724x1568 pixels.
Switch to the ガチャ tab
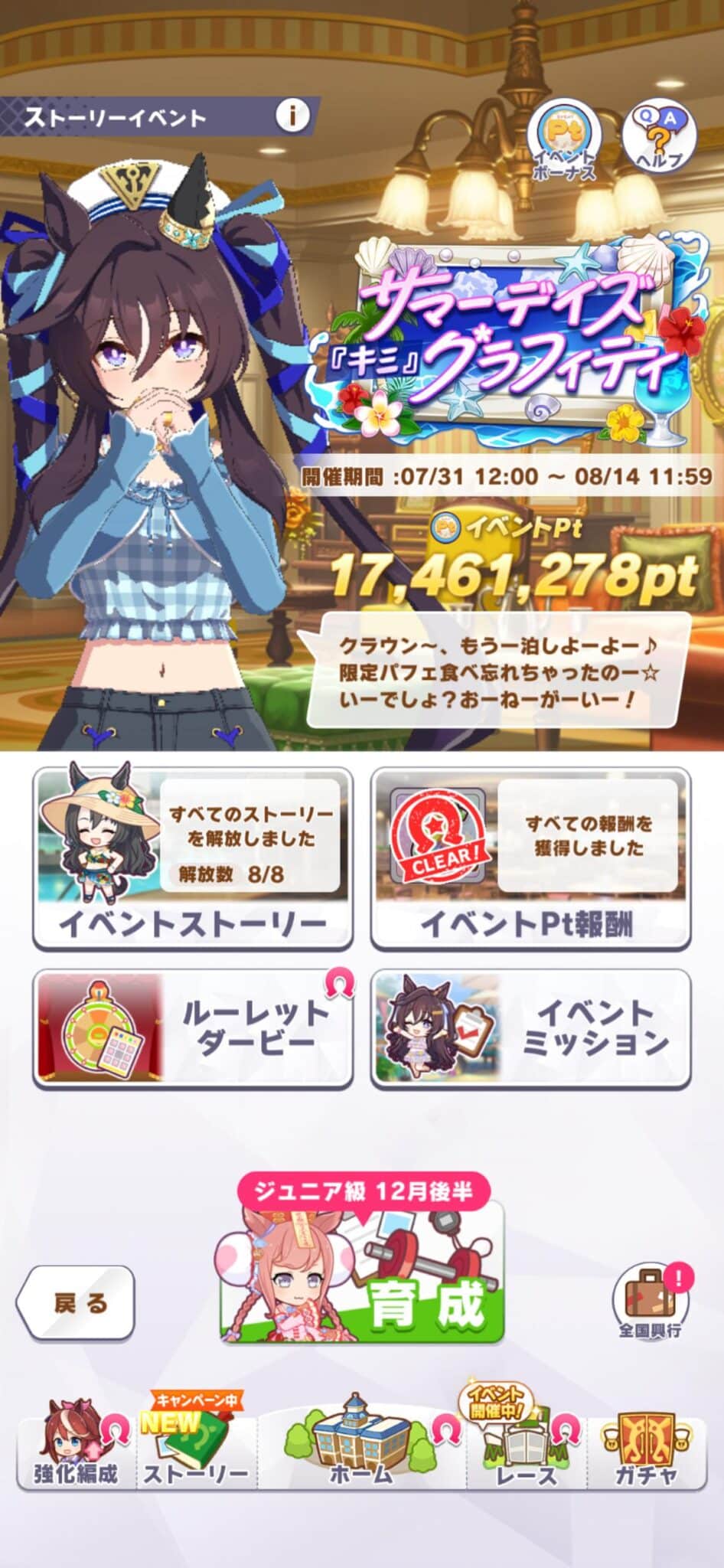click(647, 1445)
